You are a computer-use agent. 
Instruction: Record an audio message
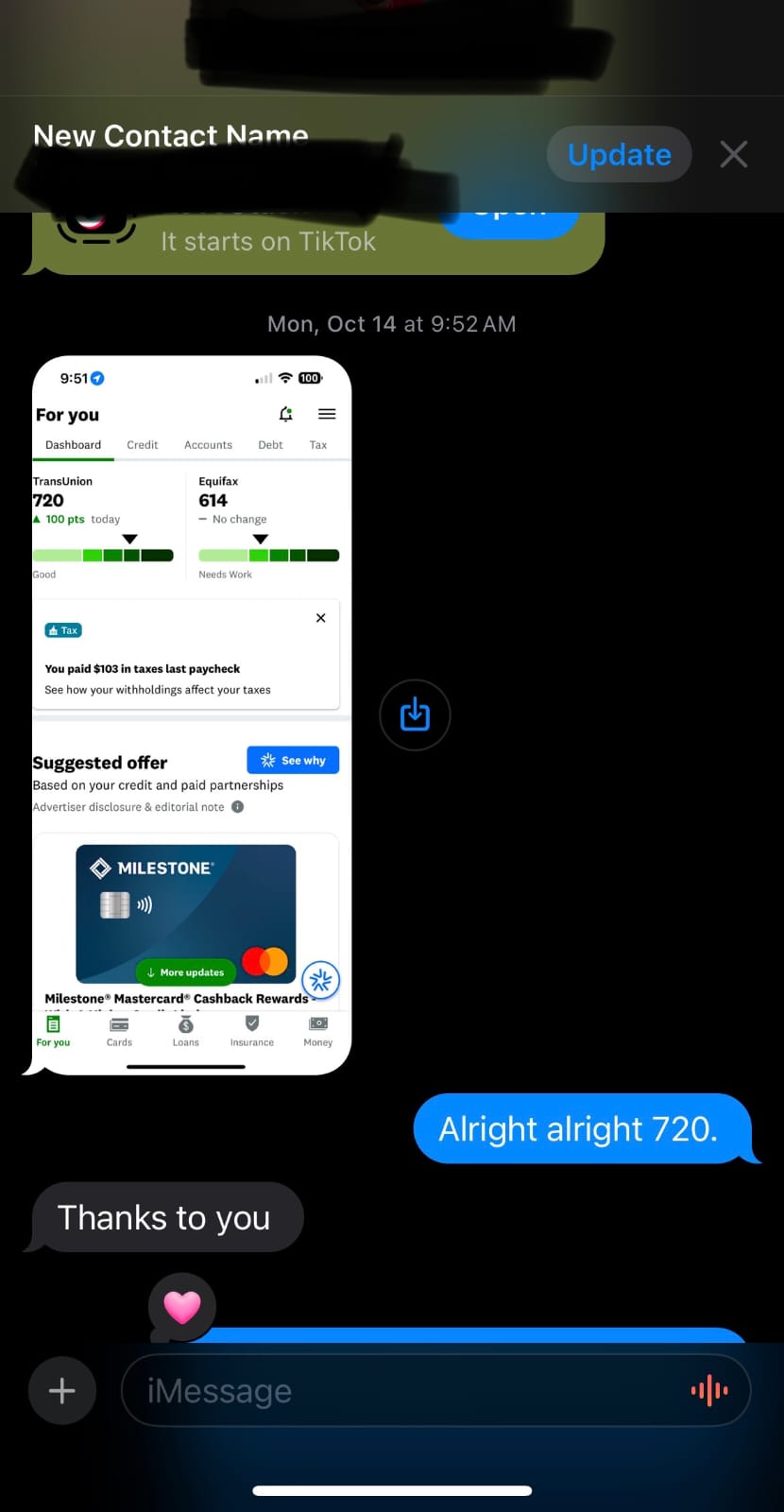coord(709,1390)
